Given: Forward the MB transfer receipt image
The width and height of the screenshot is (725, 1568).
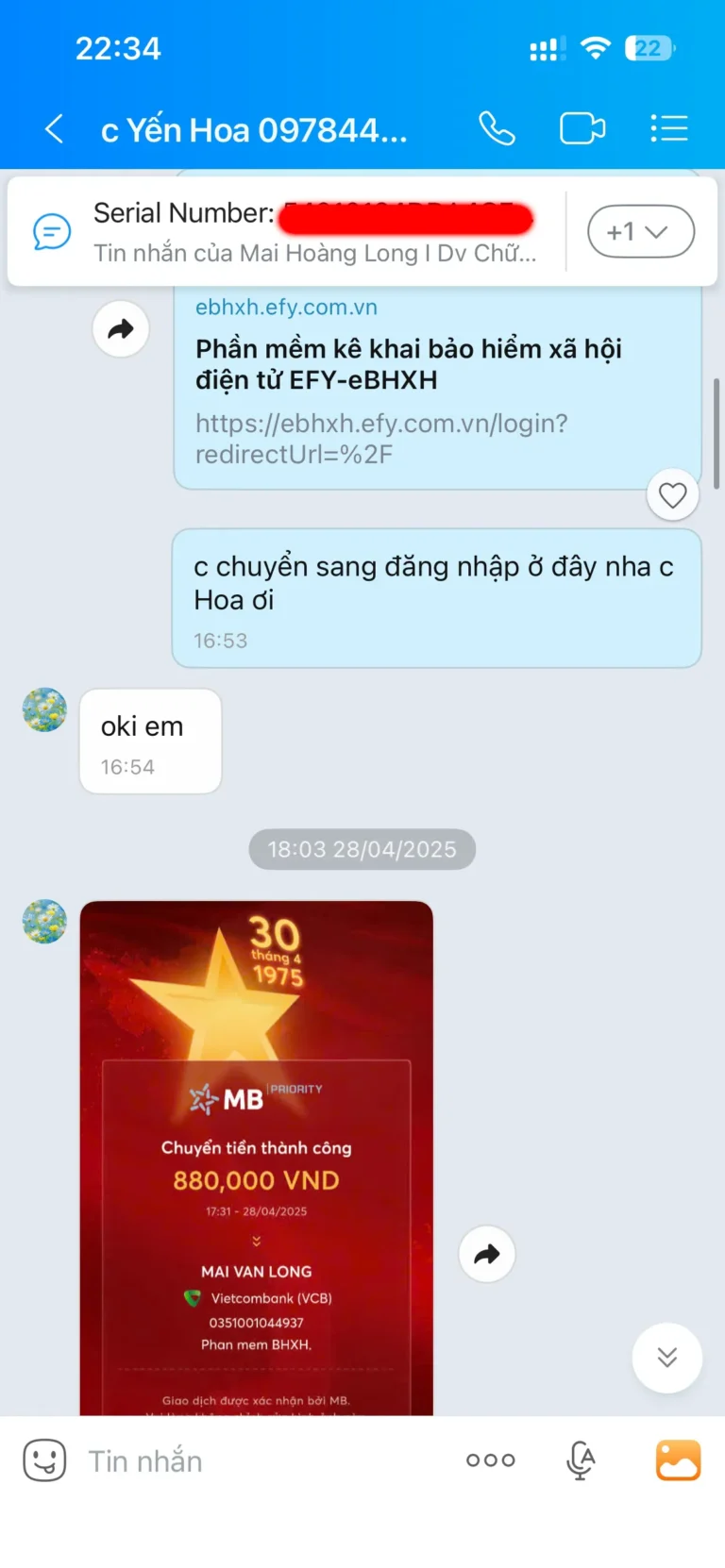Looking at the screenshot, I should (486, 1254).
